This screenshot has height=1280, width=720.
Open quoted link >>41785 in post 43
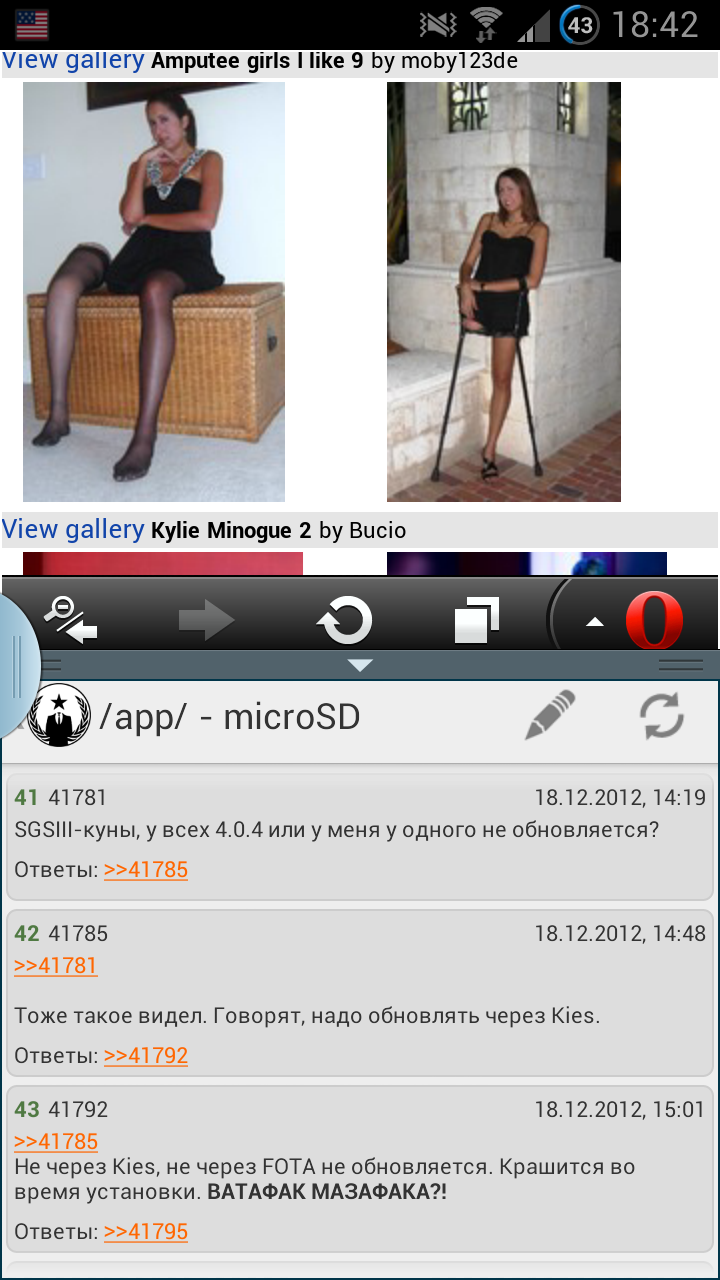(x=56, y=1142)
